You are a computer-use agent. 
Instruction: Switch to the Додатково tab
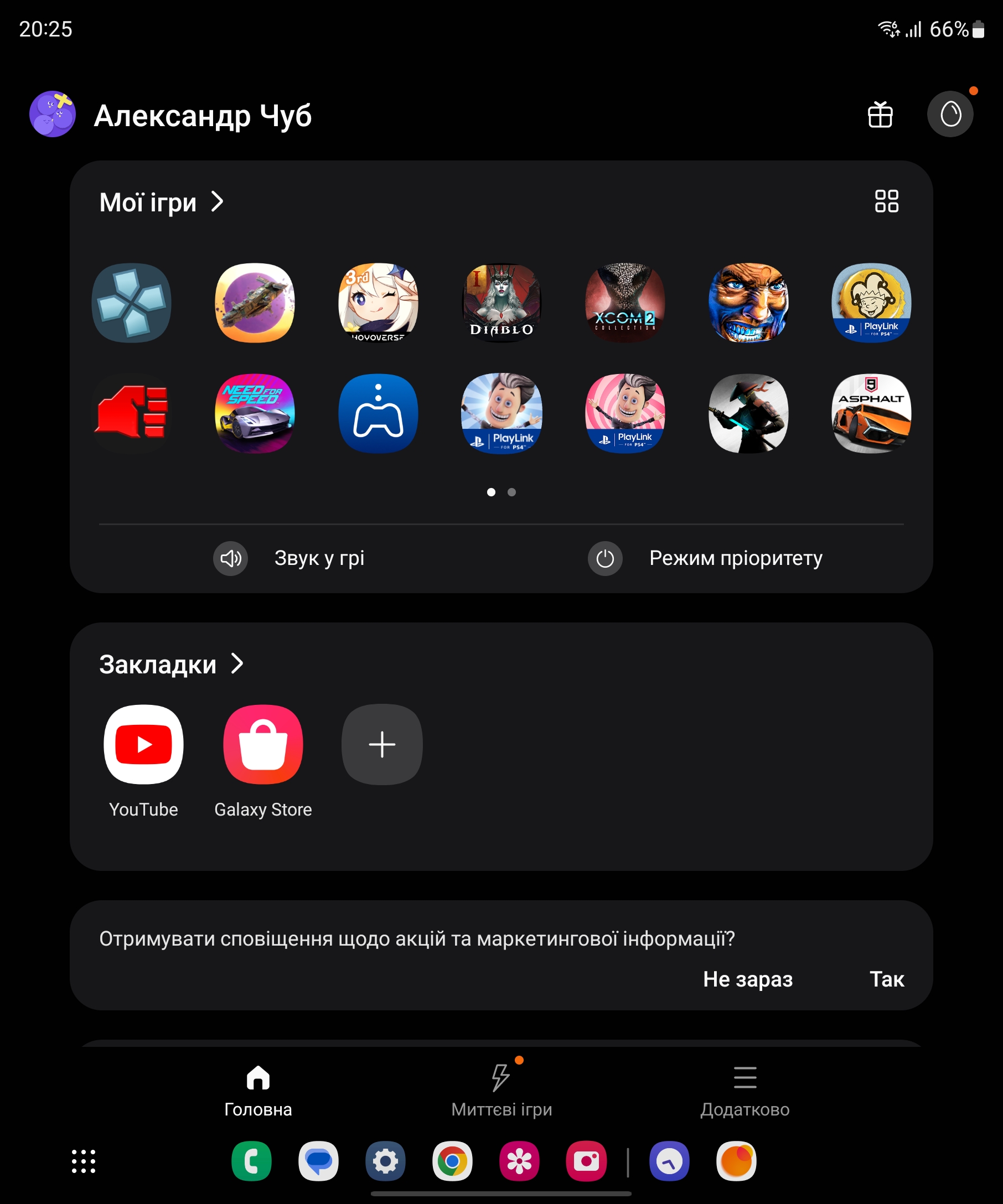click(x=745, y=1091)
